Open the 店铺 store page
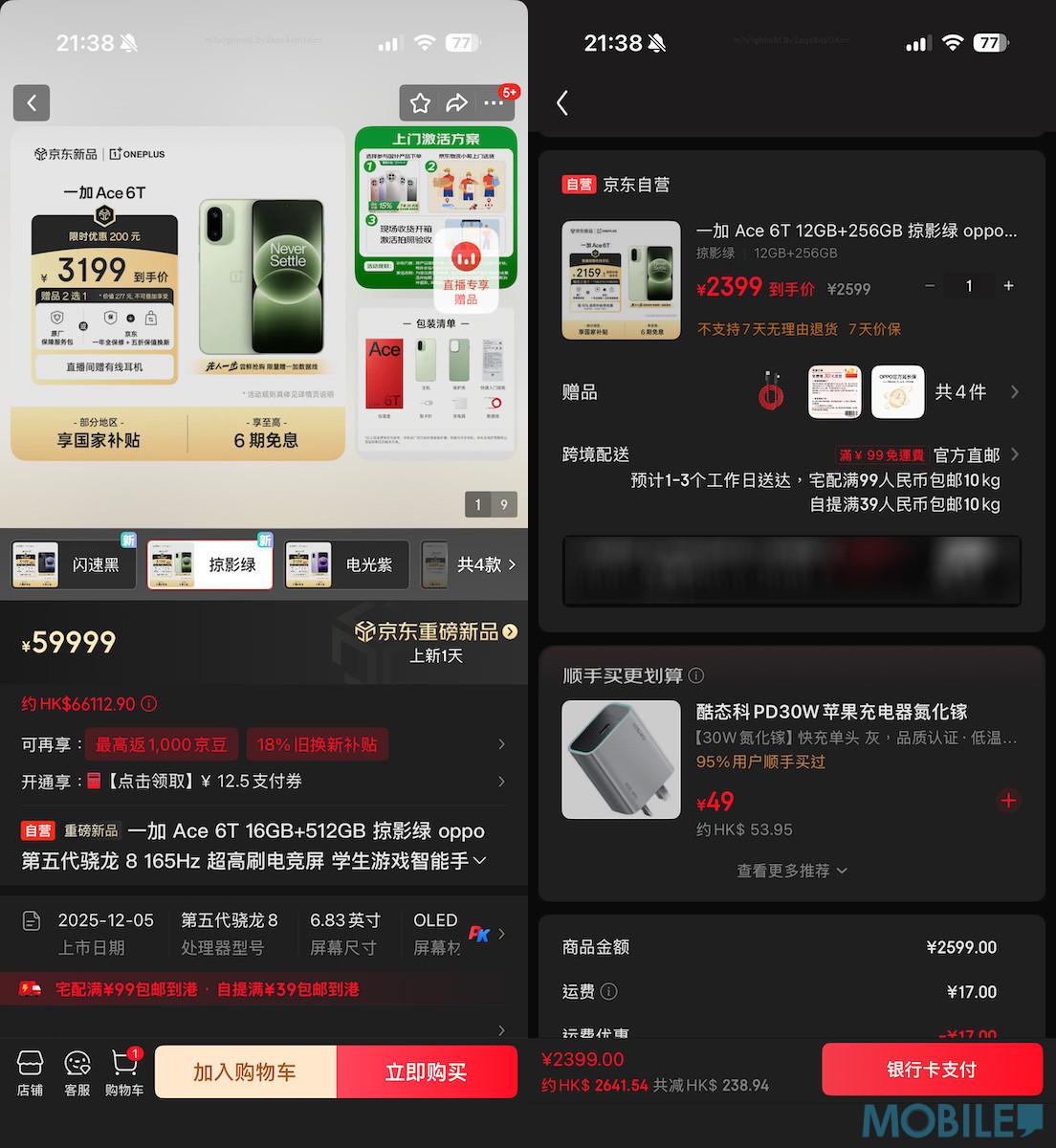The height and width of the screenshot is (1148, 1056). [31, 1072]
